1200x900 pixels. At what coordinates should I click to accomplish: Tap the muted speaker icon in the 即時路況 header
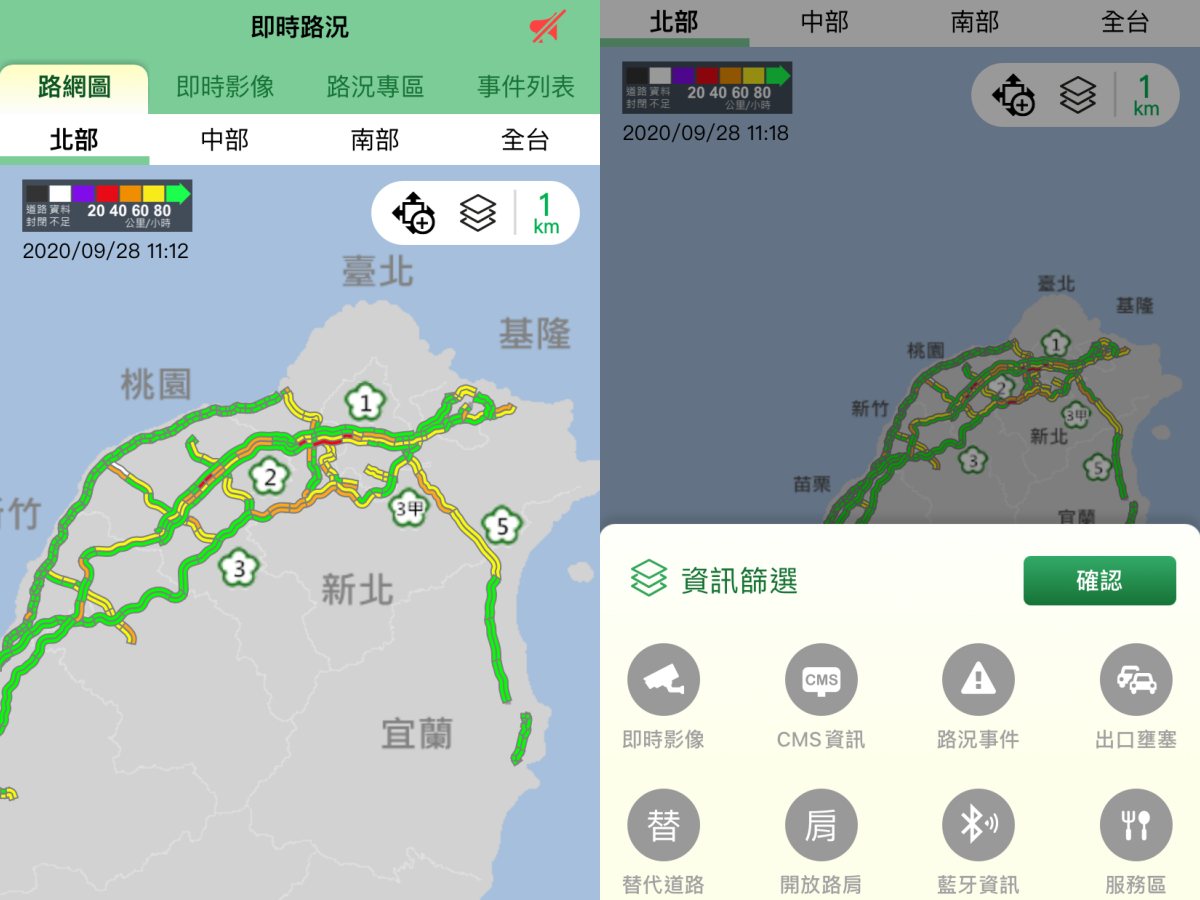[547, 27]
